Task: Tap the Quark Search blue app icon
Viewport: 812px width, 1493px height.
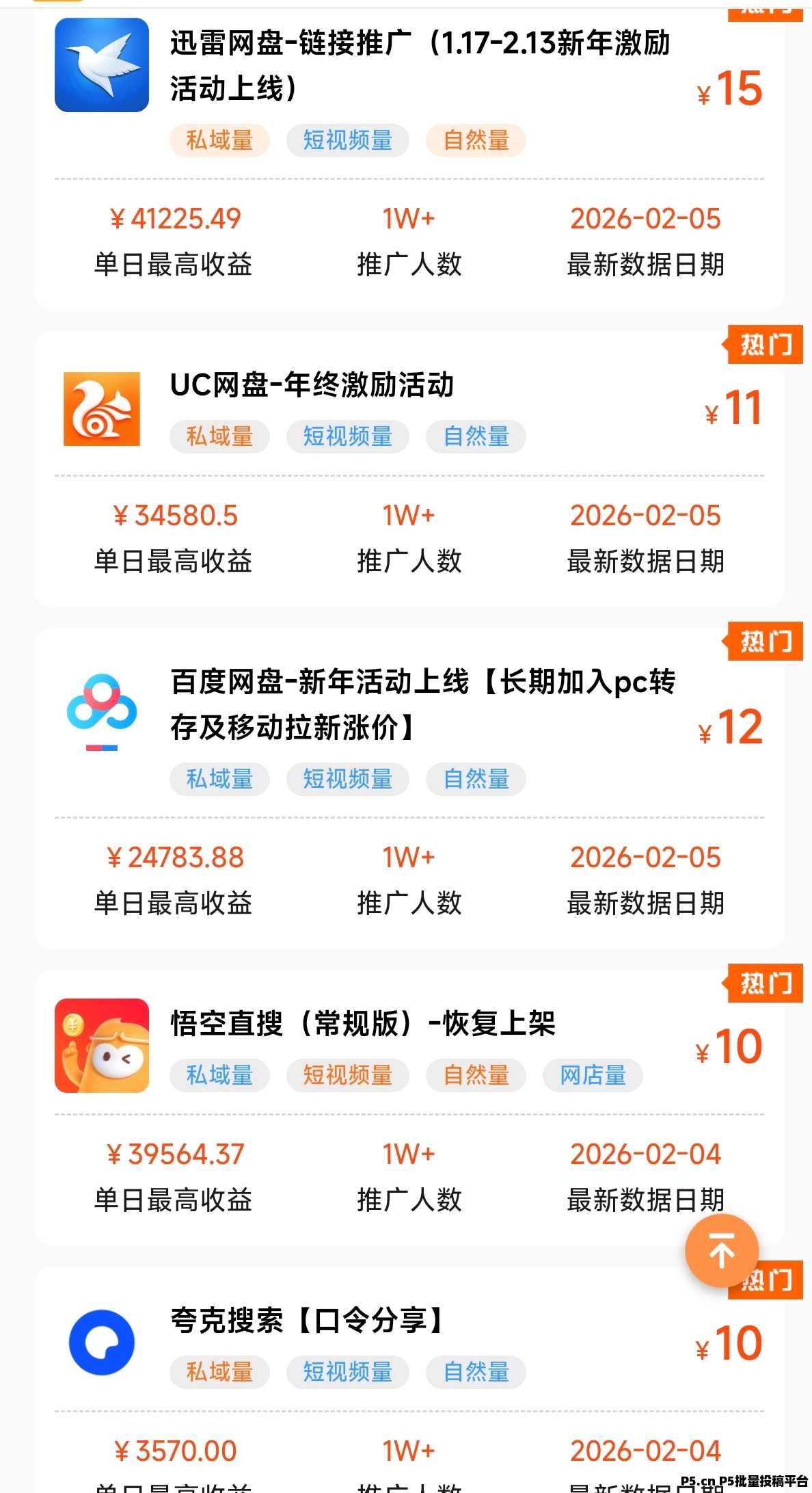Action: 101,1342
